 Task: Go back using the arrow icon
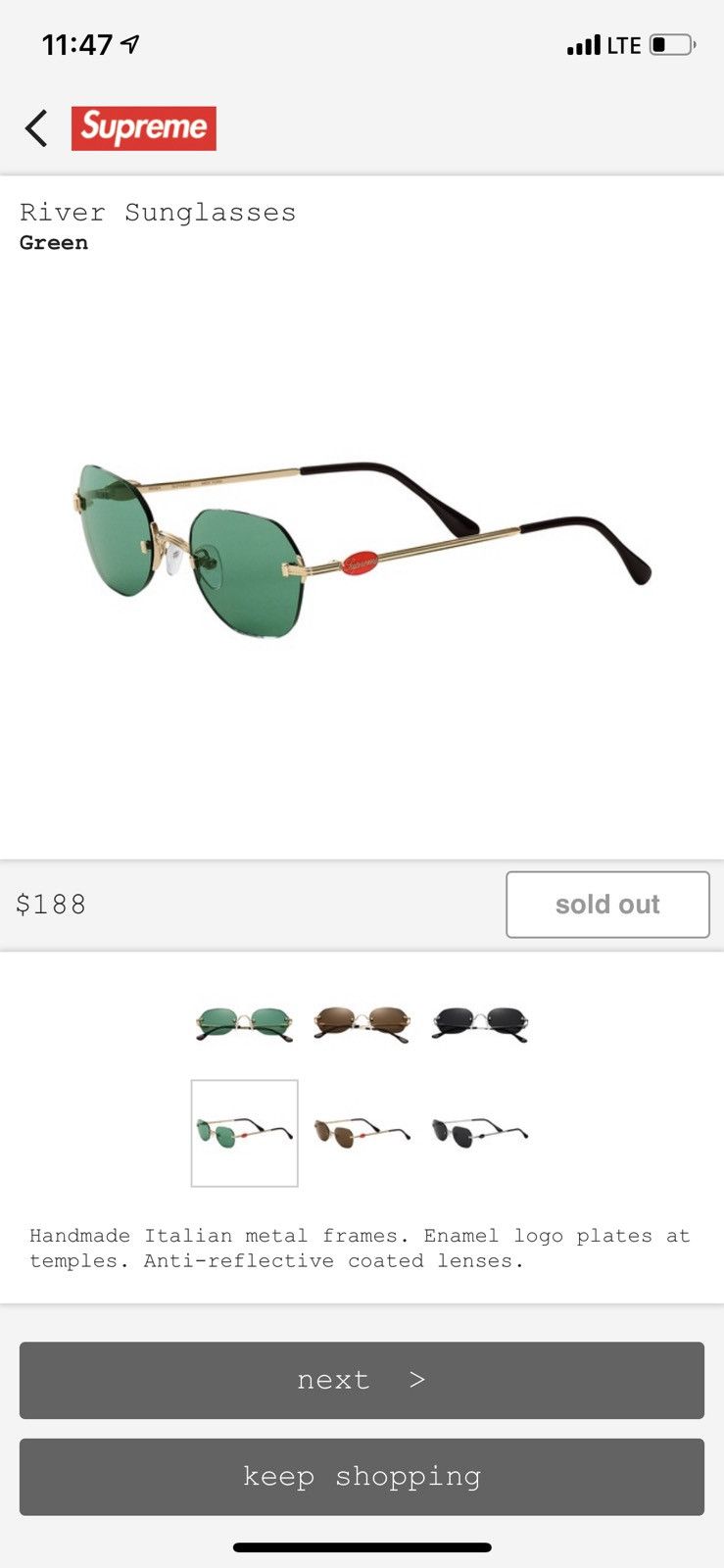(x=36, y=128)
